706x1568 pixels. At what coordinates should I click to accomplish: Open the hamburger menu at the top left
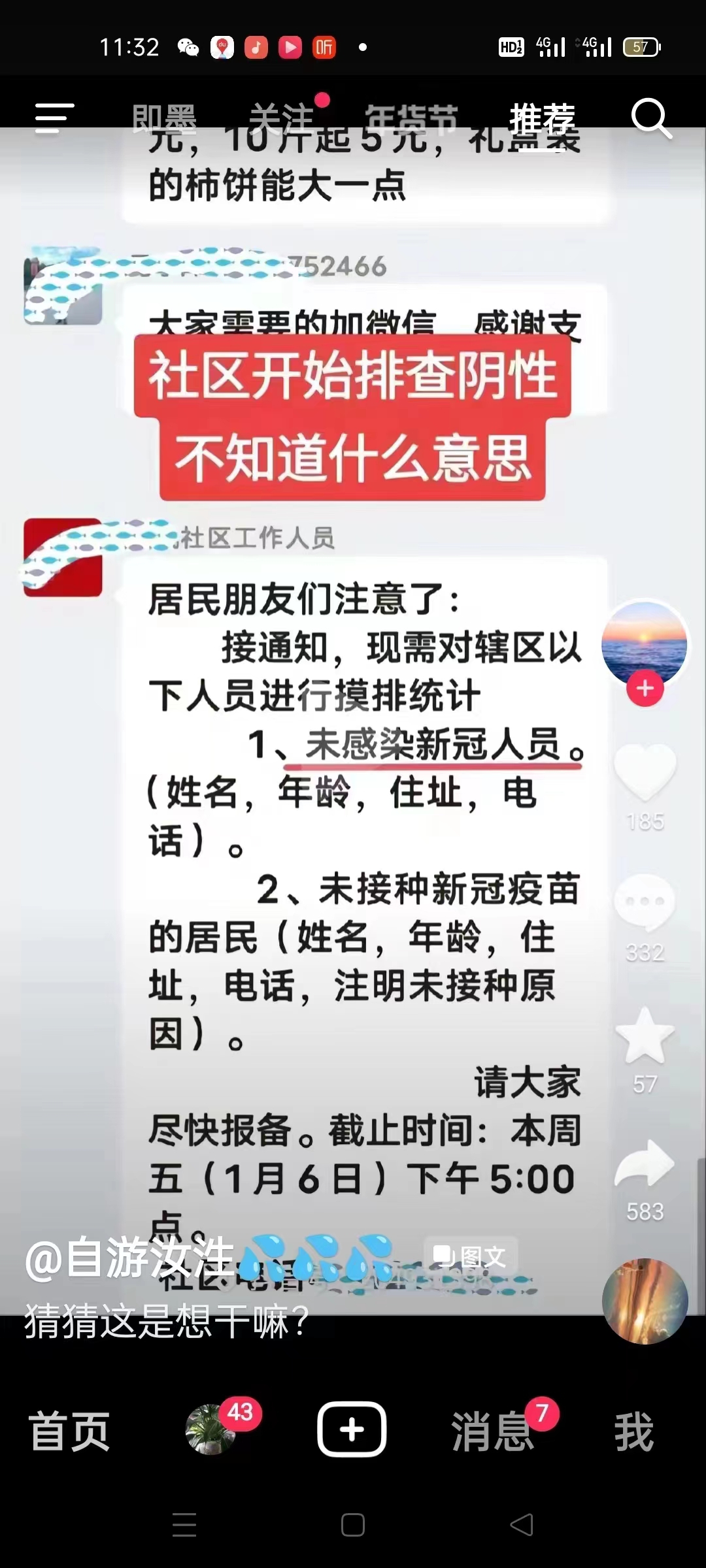click(x=54, y=118)
